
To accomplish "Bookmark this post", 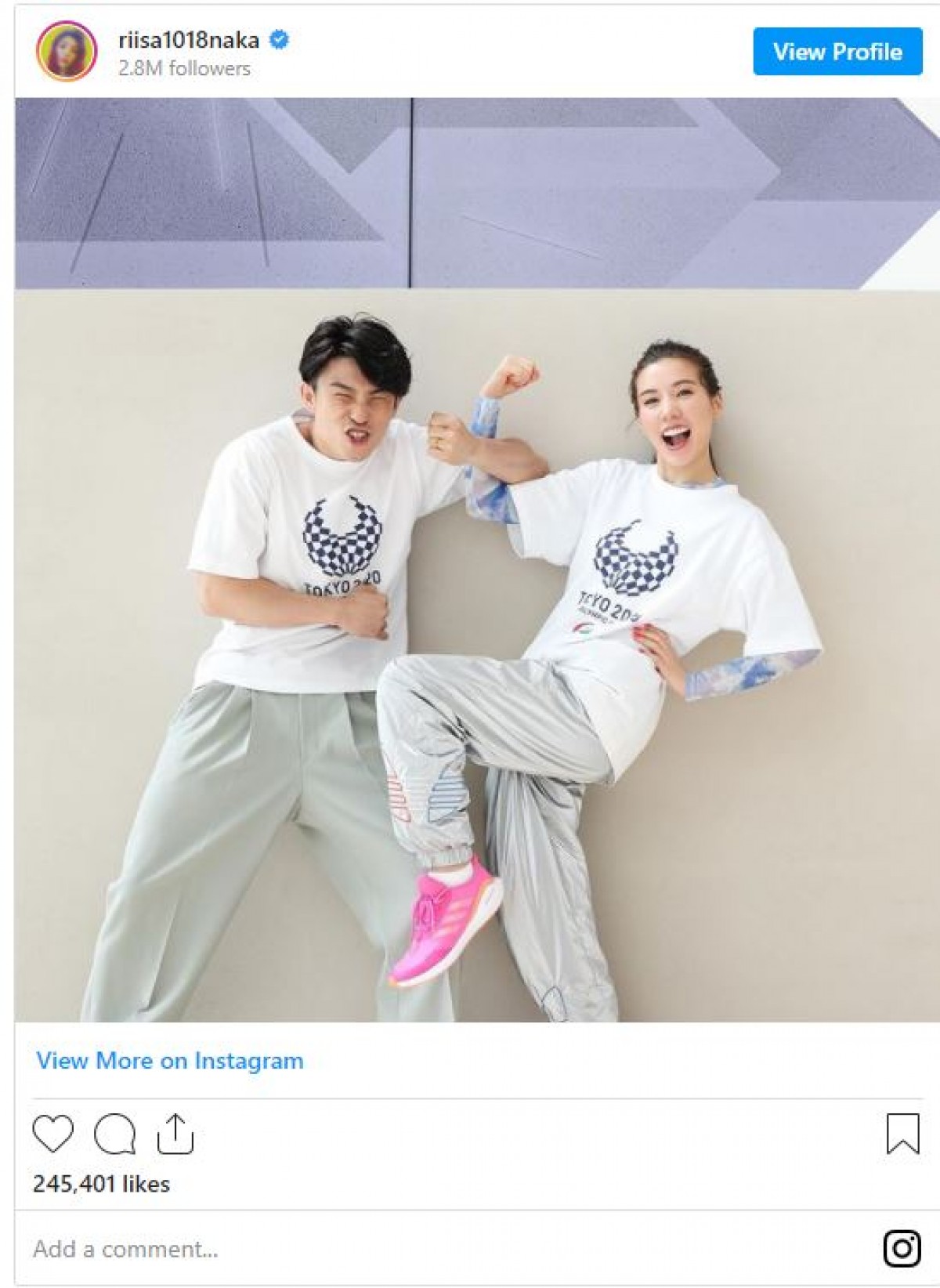I will pyautogui.click(x=902, y=1134).
